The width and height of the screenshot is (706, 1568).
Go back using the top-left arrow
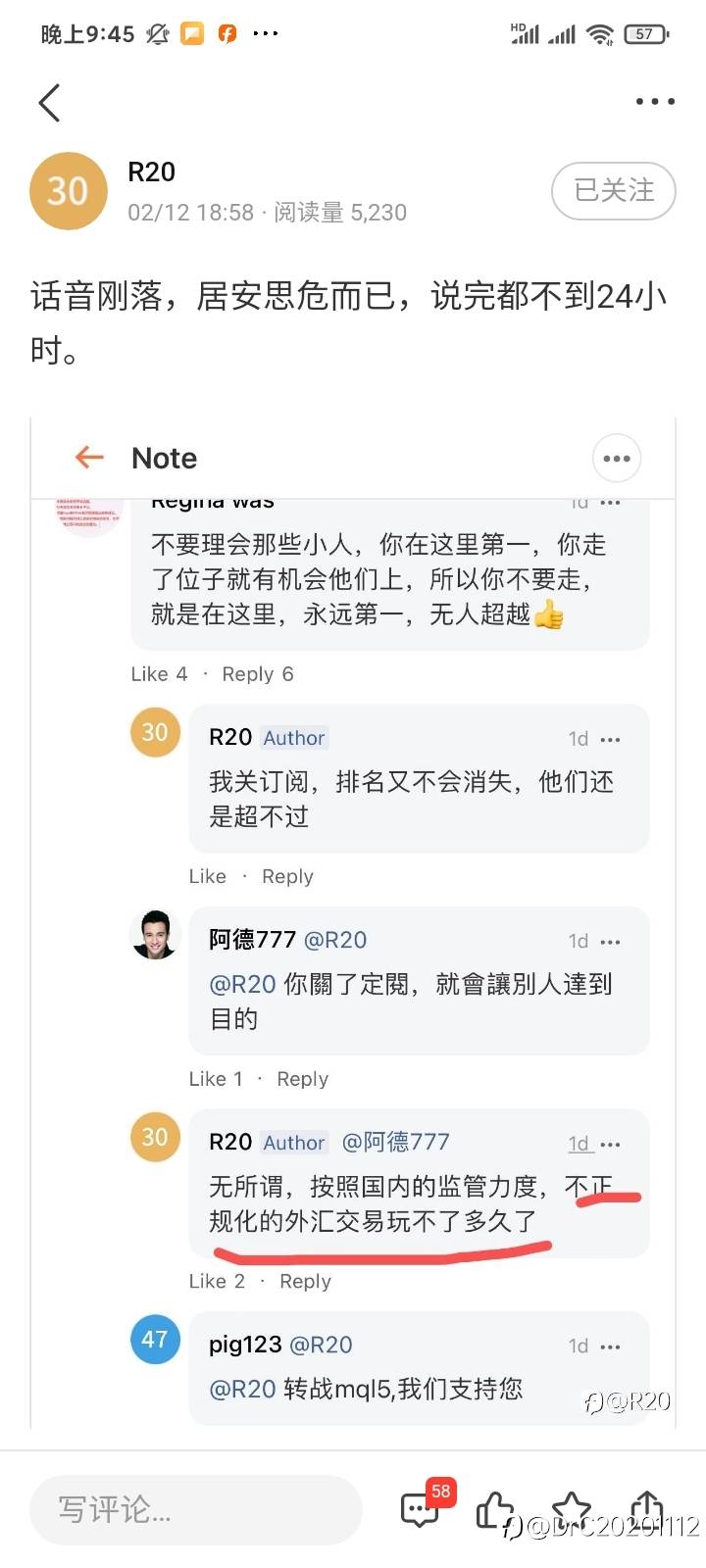pyautogui.click(x=49, y=102)
